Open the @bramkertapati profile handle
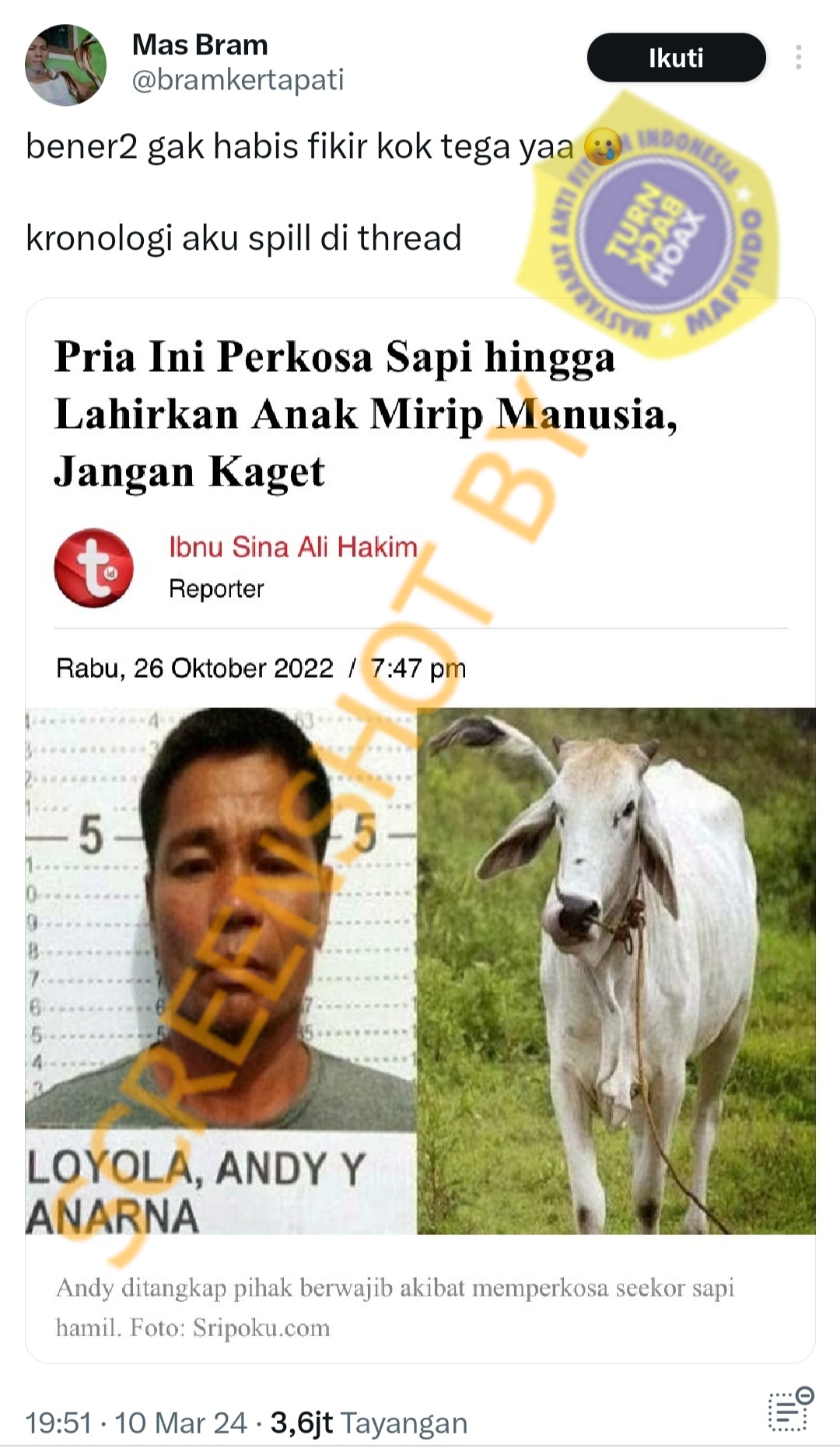840x1449 pixels. pos(237,80)
